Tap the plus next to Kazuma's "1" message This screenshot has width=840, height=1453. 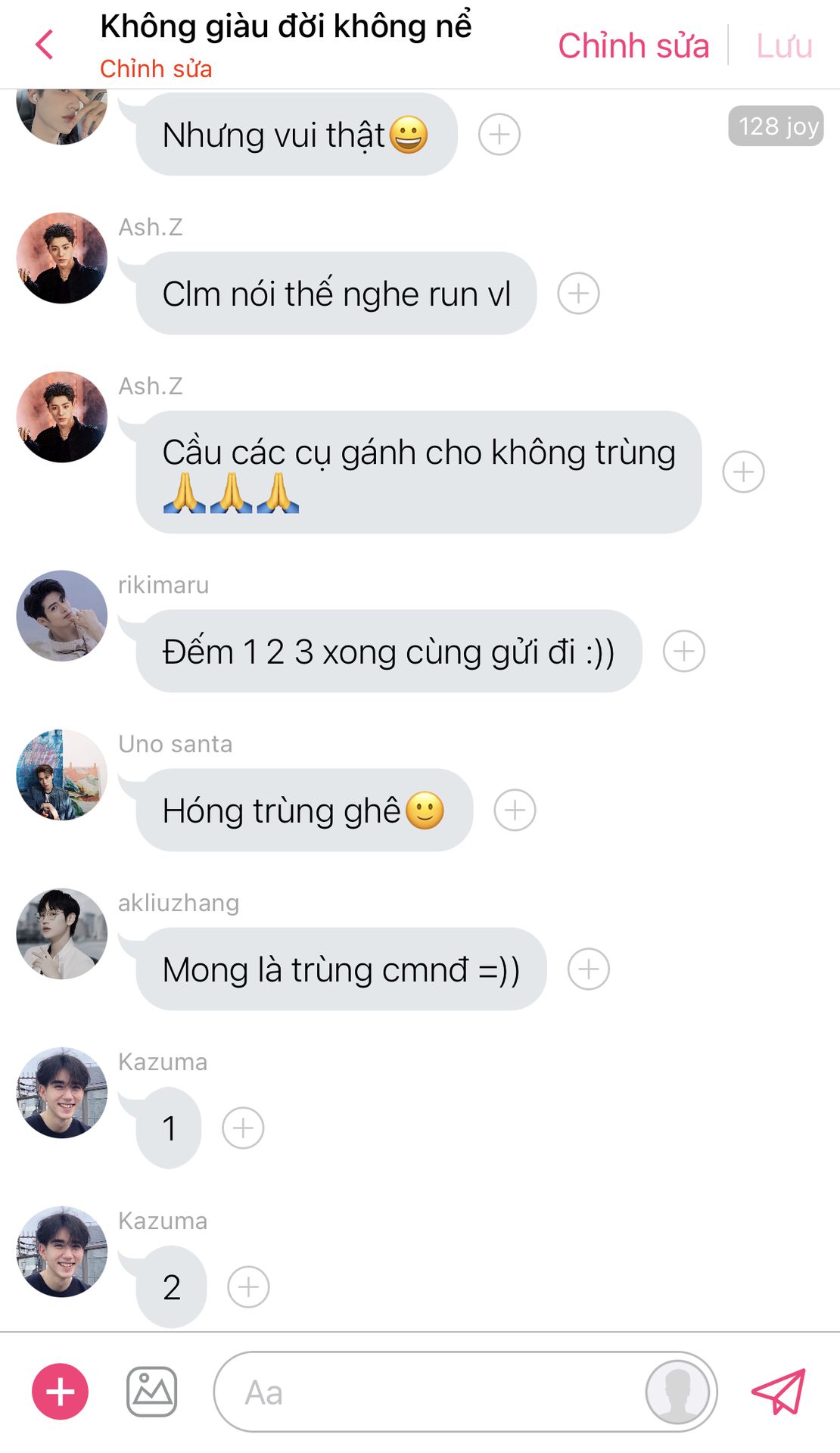click(x=243, y=1128)
